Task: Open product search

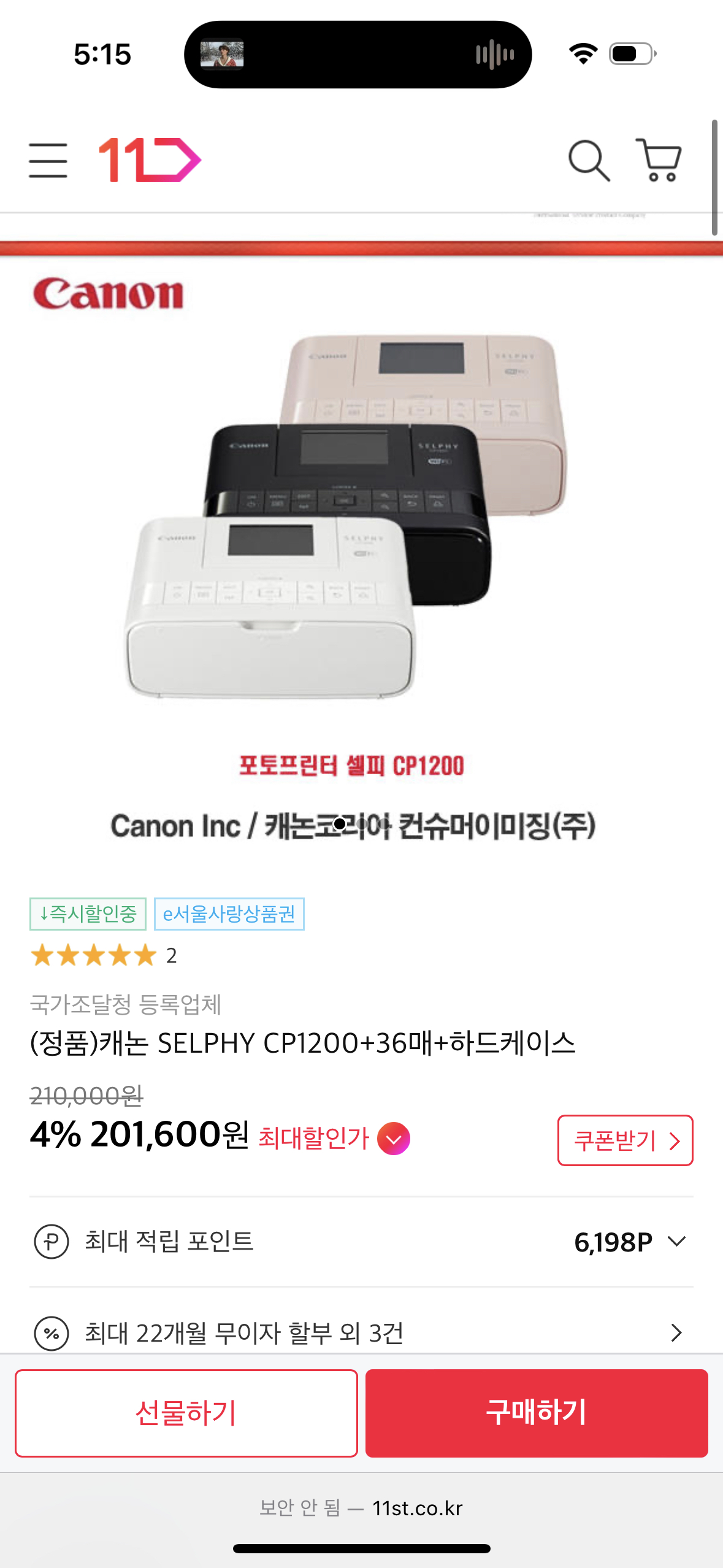Action: [x=589, y=161]
